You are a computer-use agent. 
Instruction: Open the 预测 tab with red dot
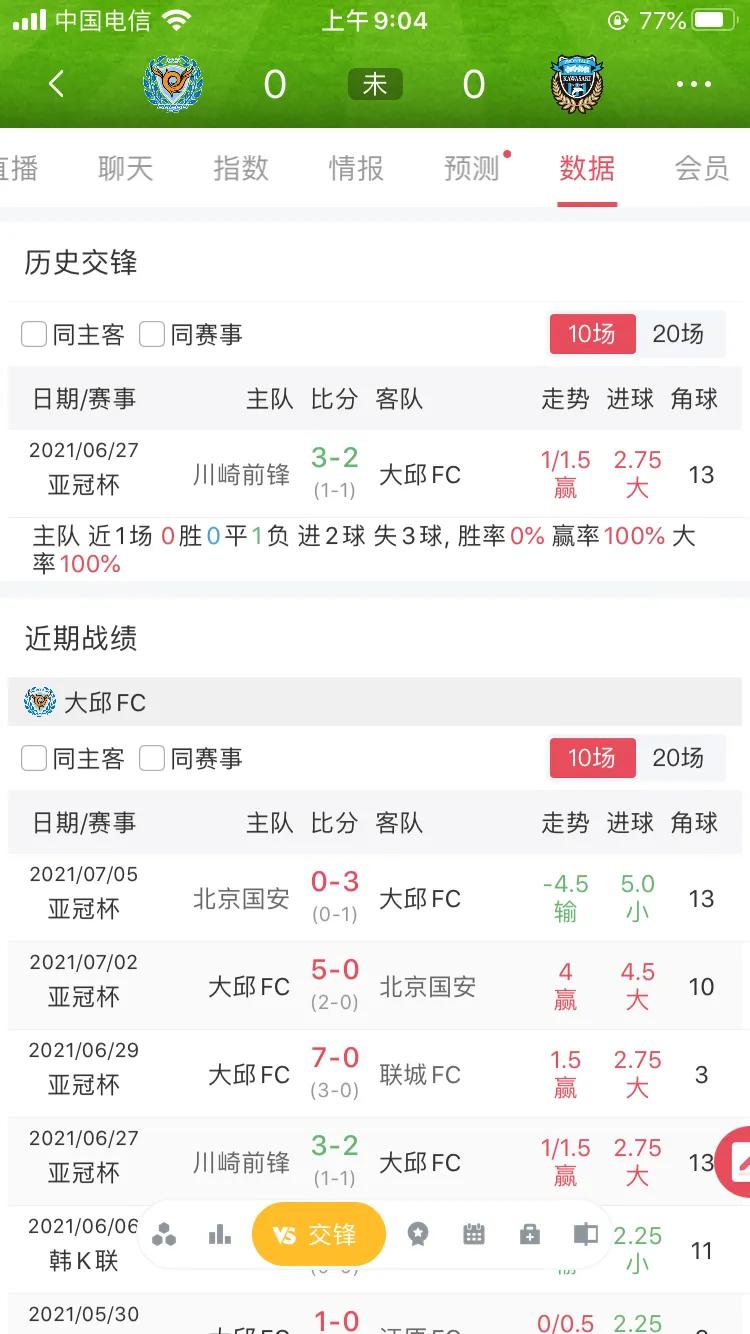(469, 168)
